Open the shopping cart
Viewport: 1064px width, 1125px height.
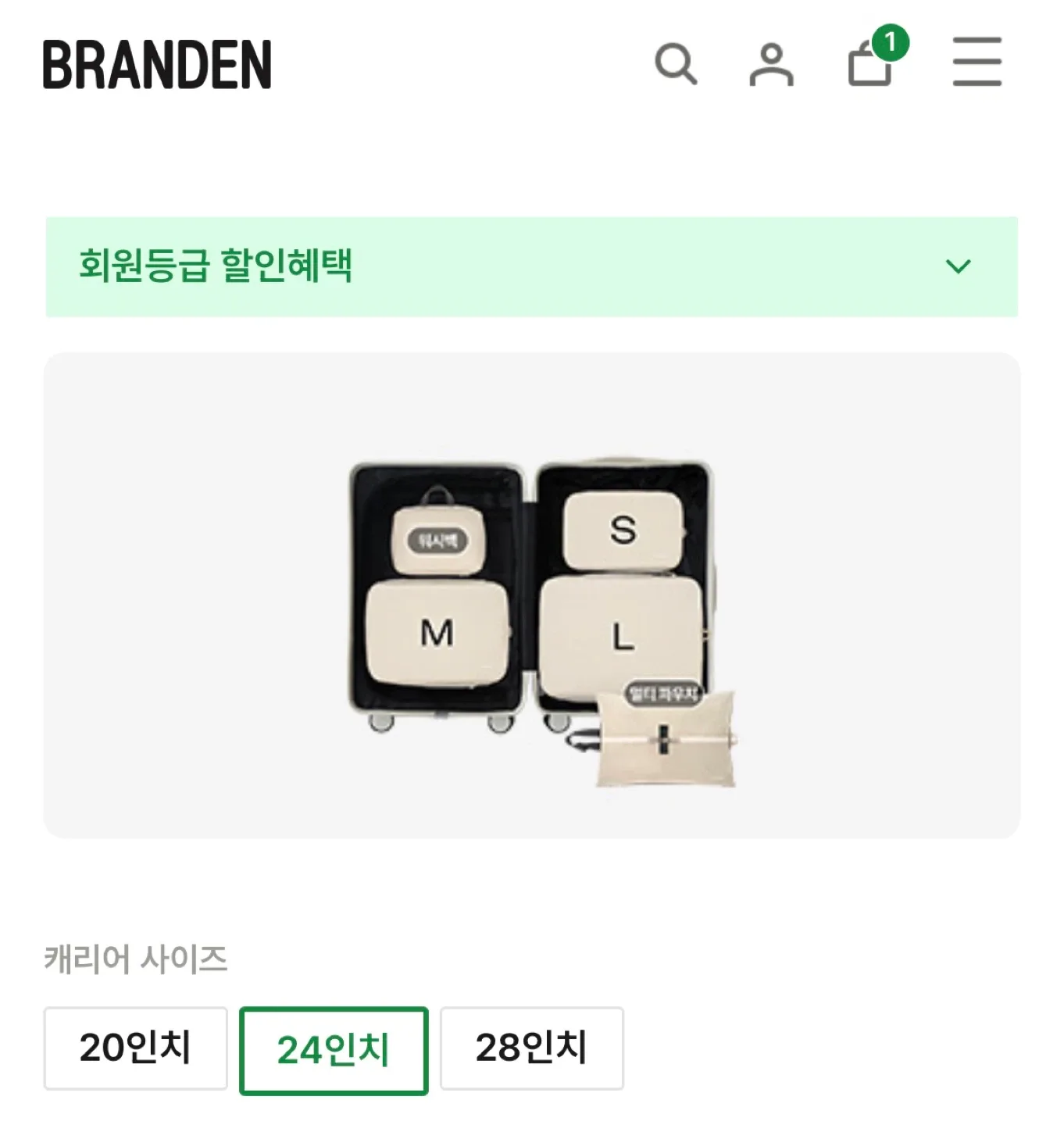tap(871, 64)
